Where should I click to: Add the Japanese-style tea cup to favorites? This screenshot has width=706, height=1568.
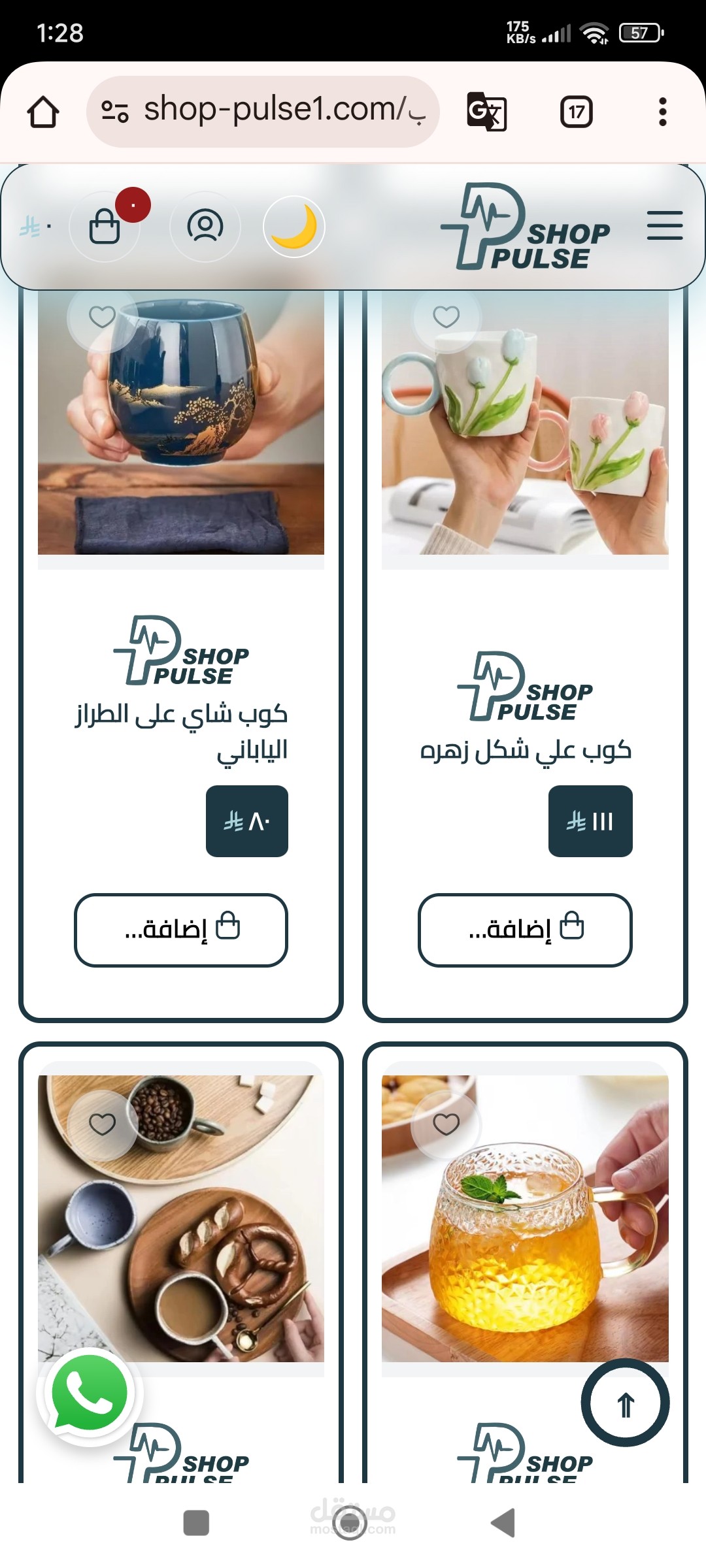(102, 318)
